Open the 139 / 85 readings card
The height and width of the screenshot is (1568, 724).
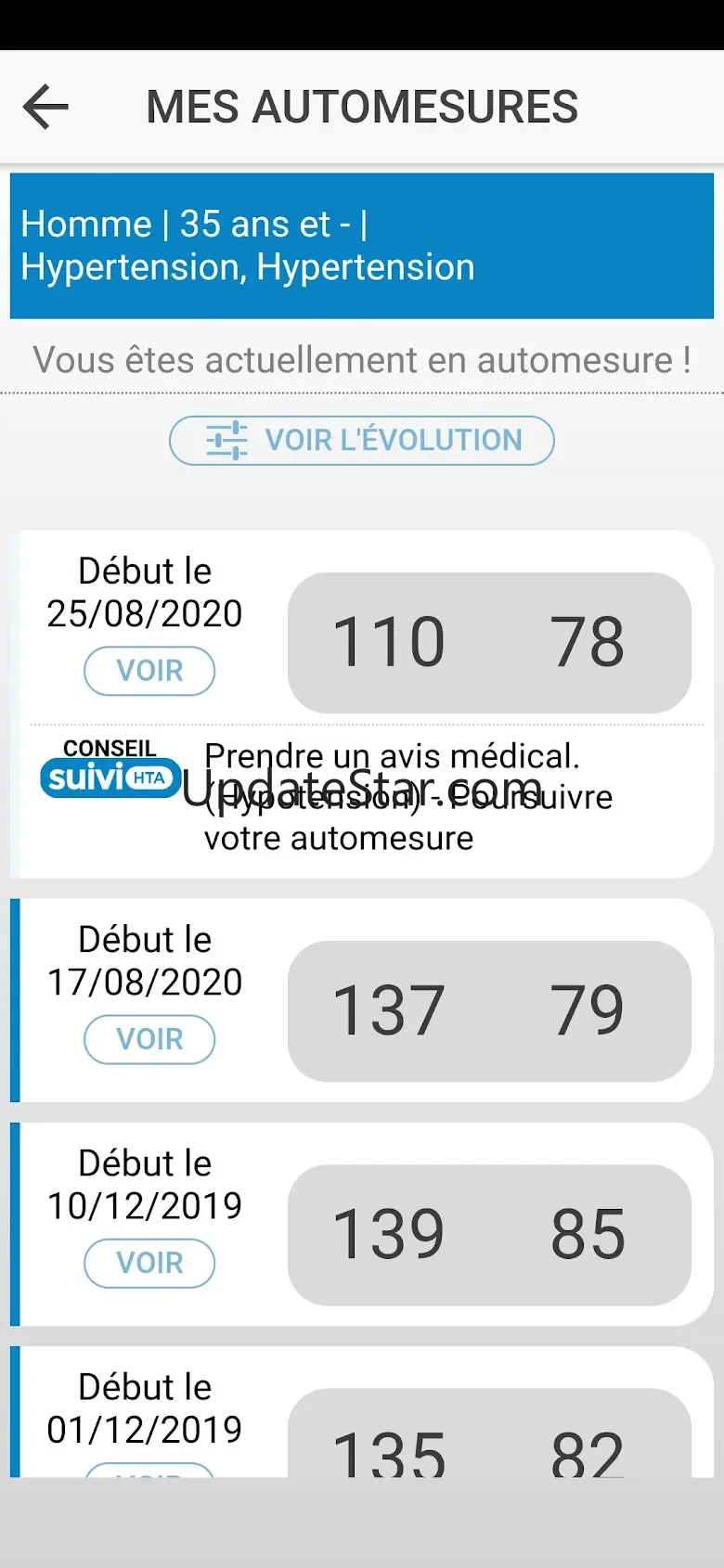tap(489, 1234)
